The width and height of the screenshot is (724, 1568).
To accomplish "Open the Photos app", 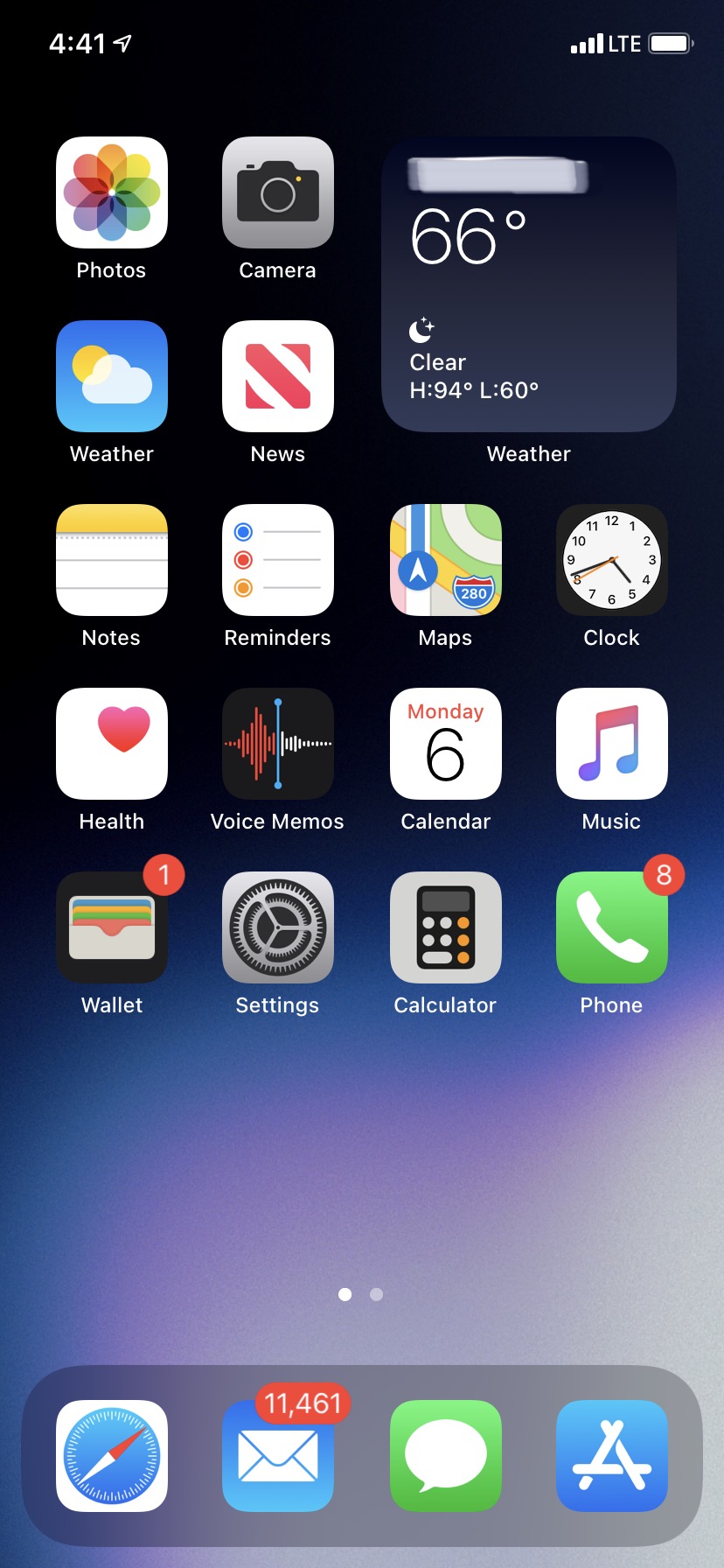I will [x=112, y=192].
